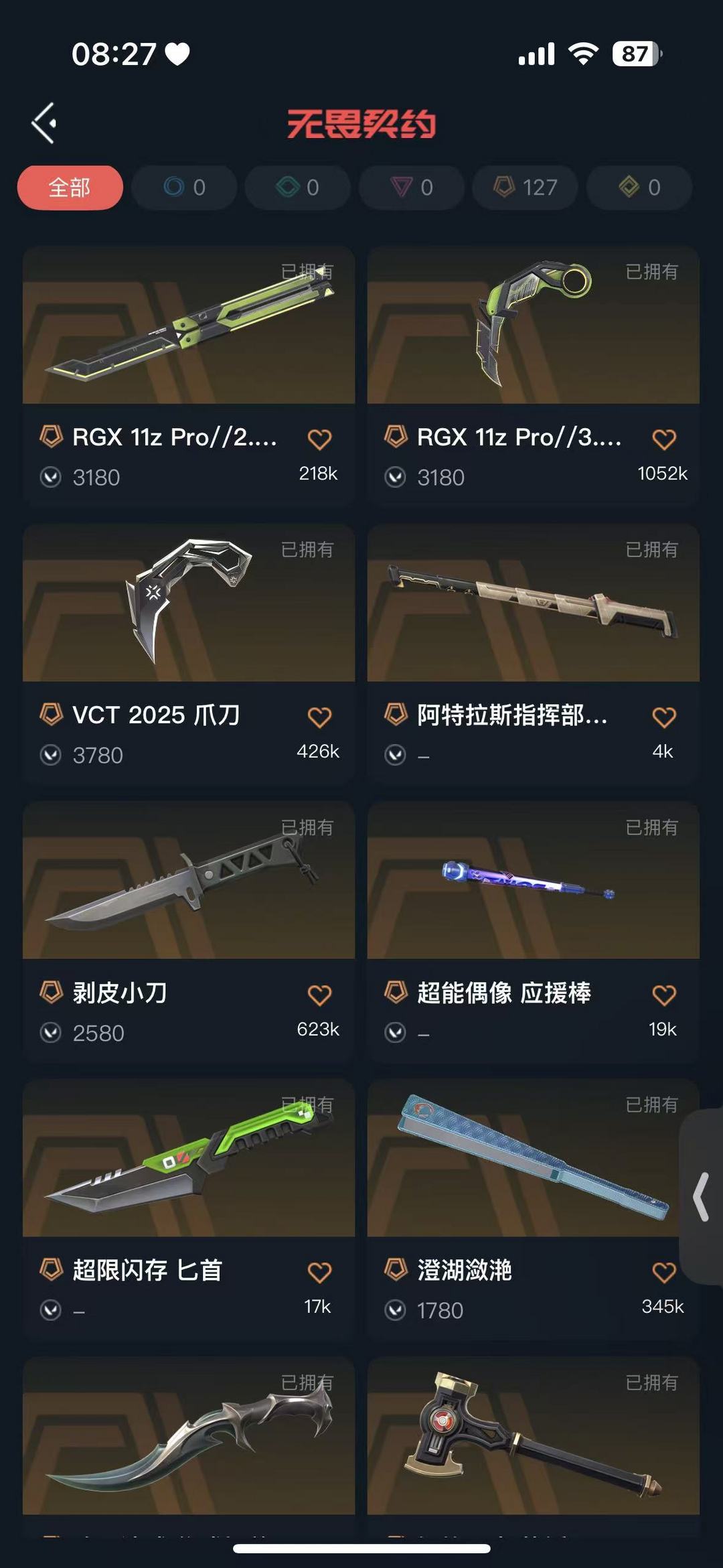
Task: Open the 超能偶像 应援棒 card
Action: (x=534, y=932)
